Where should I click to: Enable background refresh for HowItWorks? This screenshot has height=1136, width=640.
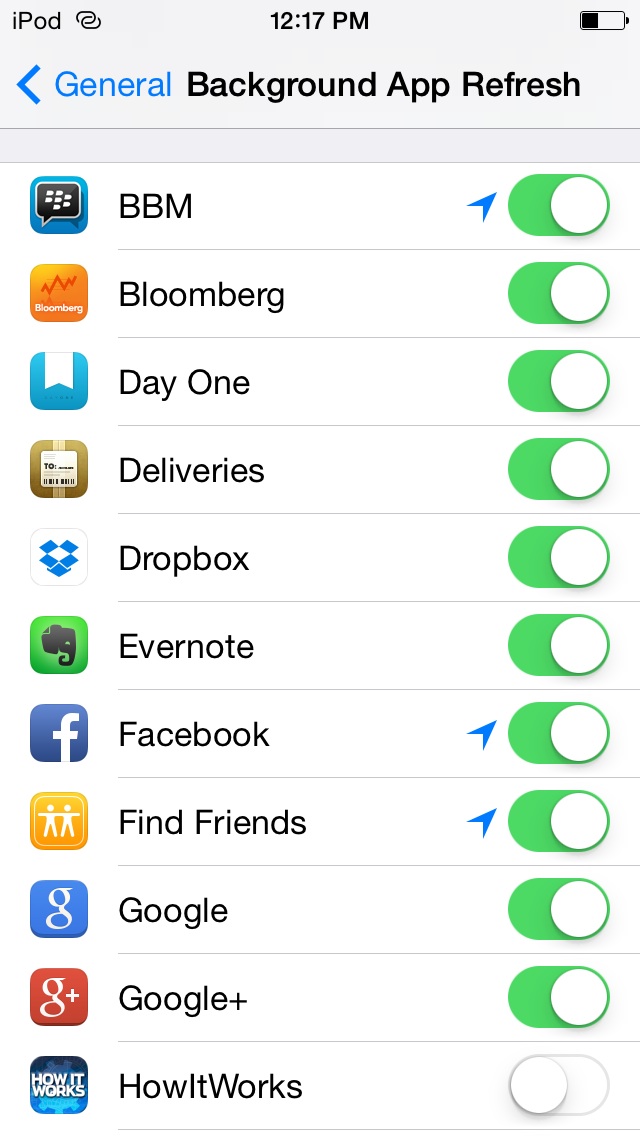[558, 1086]
